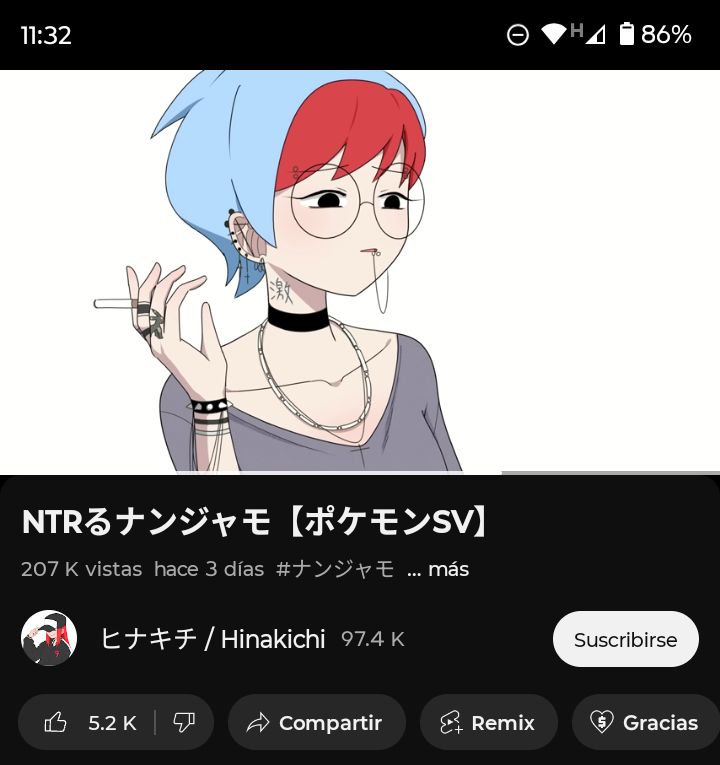Dislike this video
This screenshot has width=720, height=765.
click(x=183, y=723)
